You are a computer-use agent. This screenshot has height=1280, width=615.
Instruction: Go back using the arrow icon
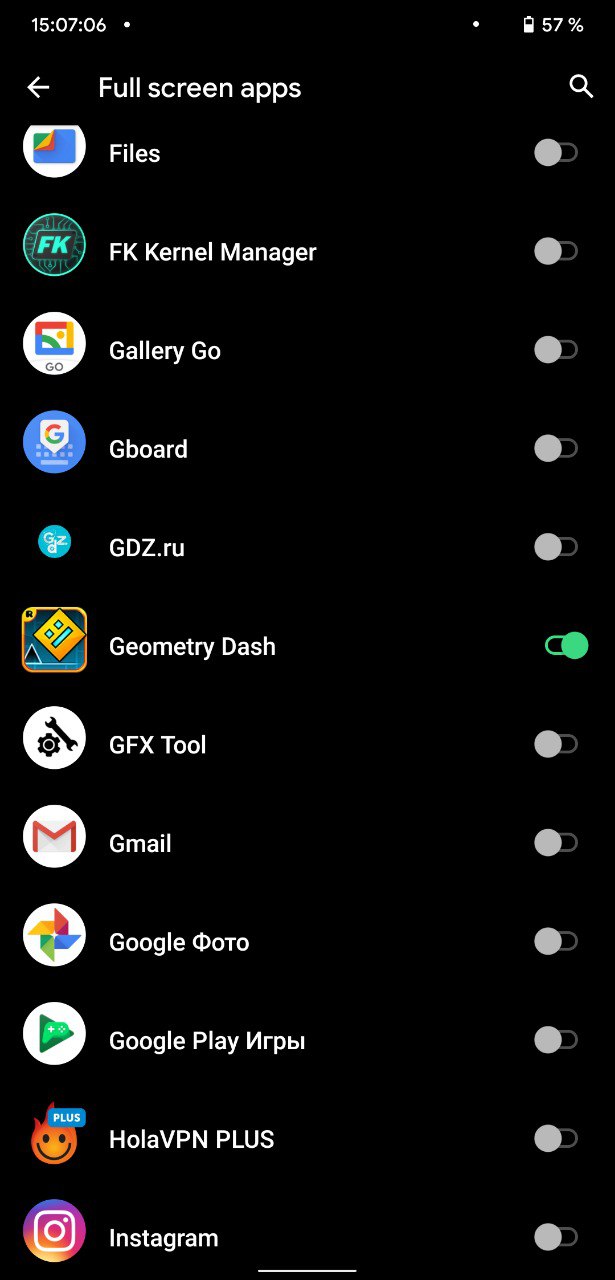coord(38,88)
